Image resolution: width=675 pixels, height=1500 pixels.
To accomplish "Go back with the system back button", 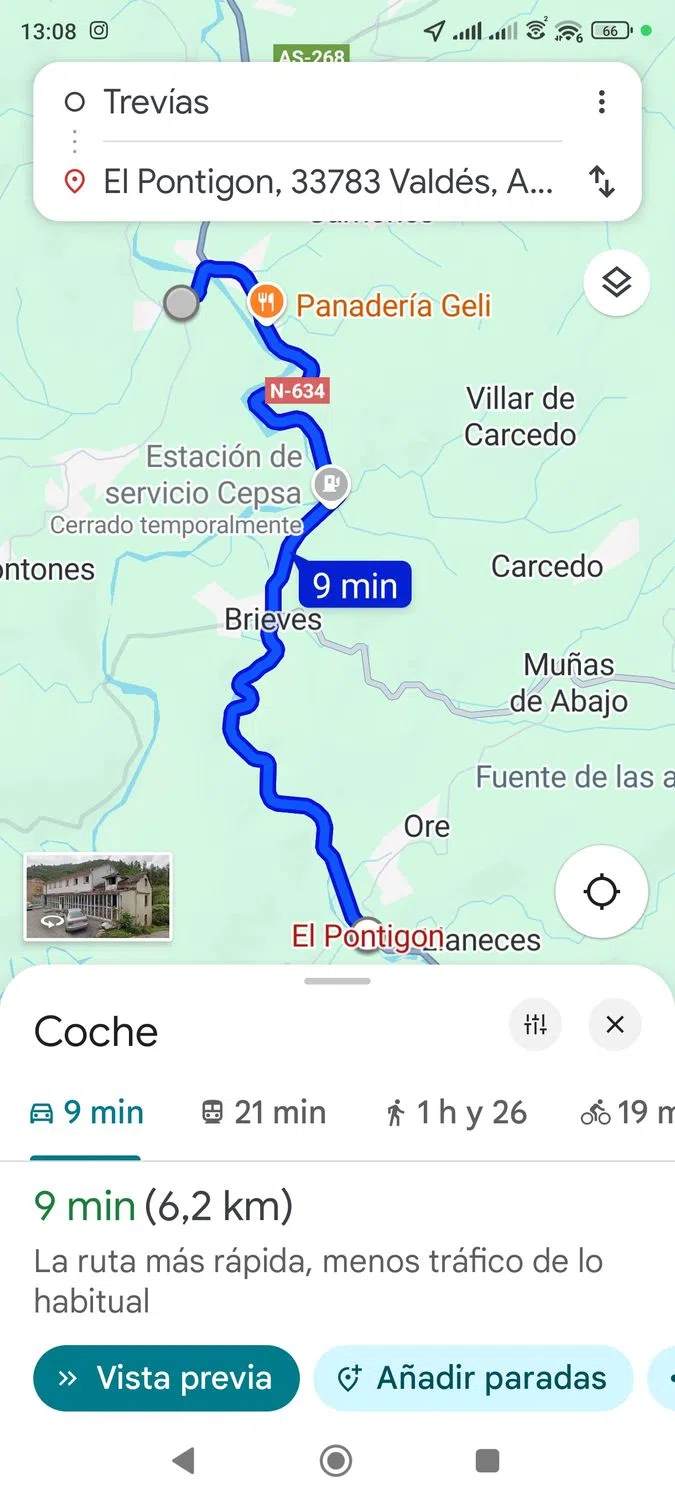I will (x=183, y=1461).
